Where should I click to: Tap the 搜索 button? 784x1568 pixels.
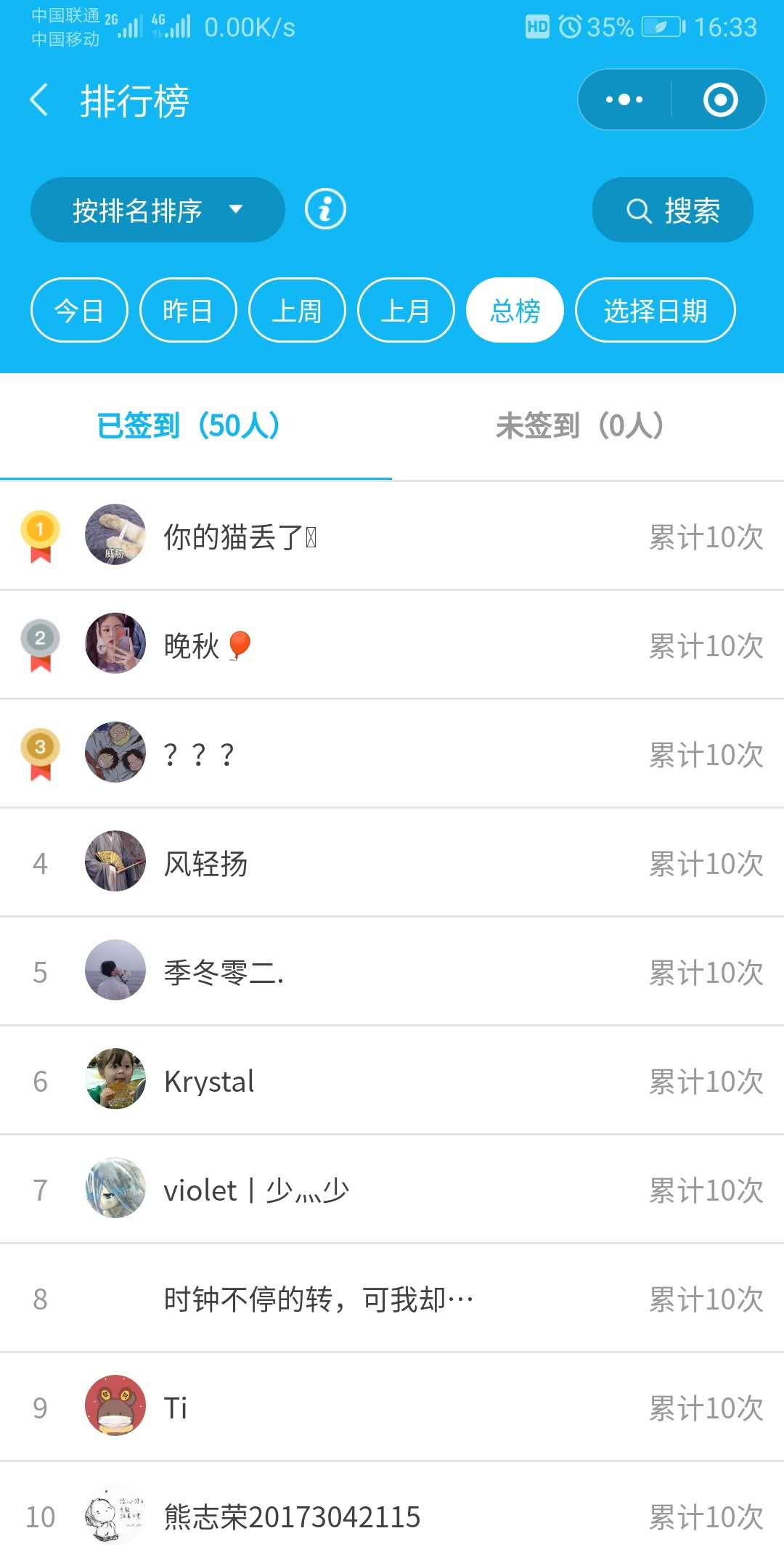(x=672, y=211)
